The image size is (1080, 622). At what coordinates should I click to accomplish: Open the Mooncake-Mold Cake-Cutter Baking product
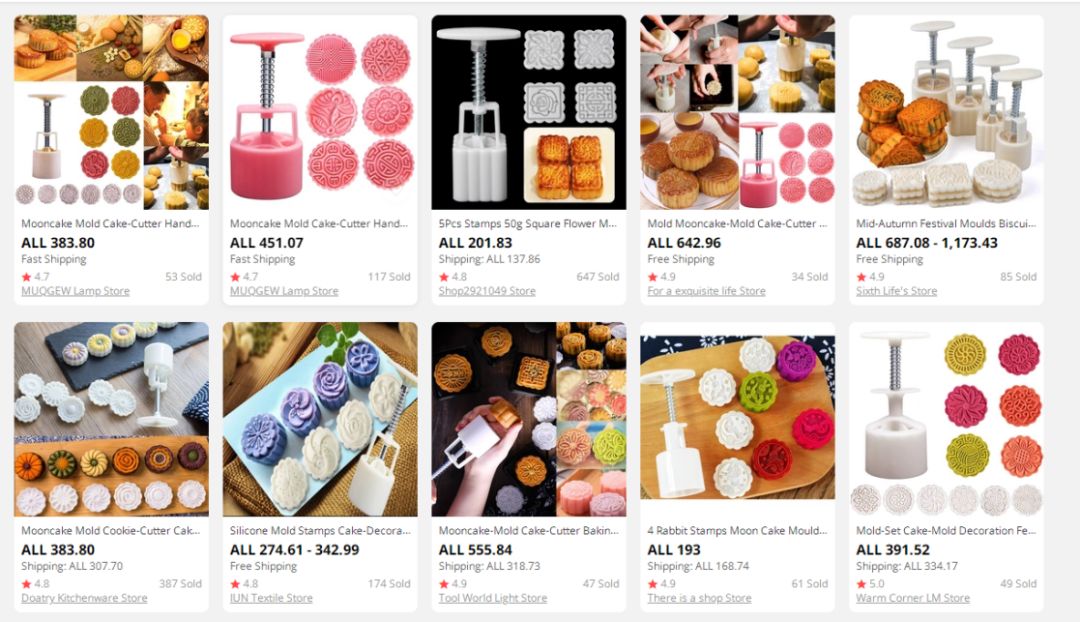[528, 531]
